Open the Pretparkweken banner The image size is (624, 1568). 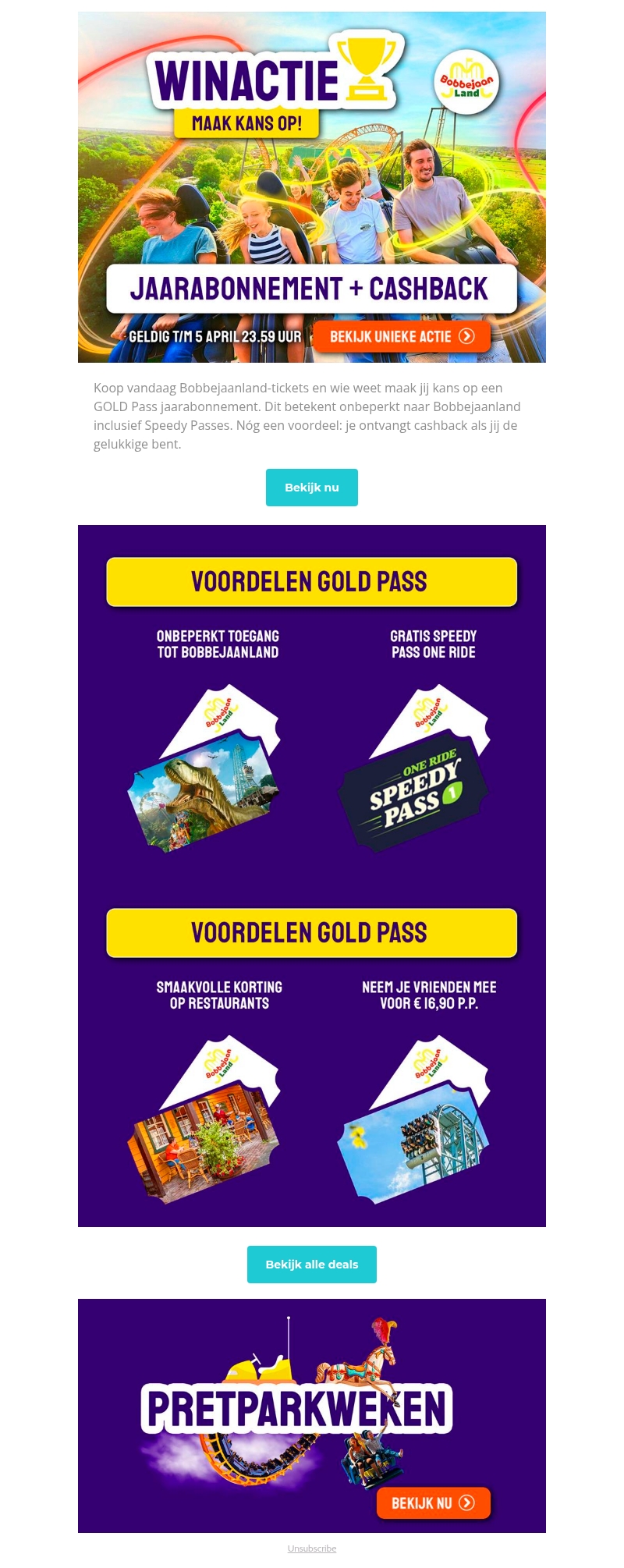coord(311,1415)
